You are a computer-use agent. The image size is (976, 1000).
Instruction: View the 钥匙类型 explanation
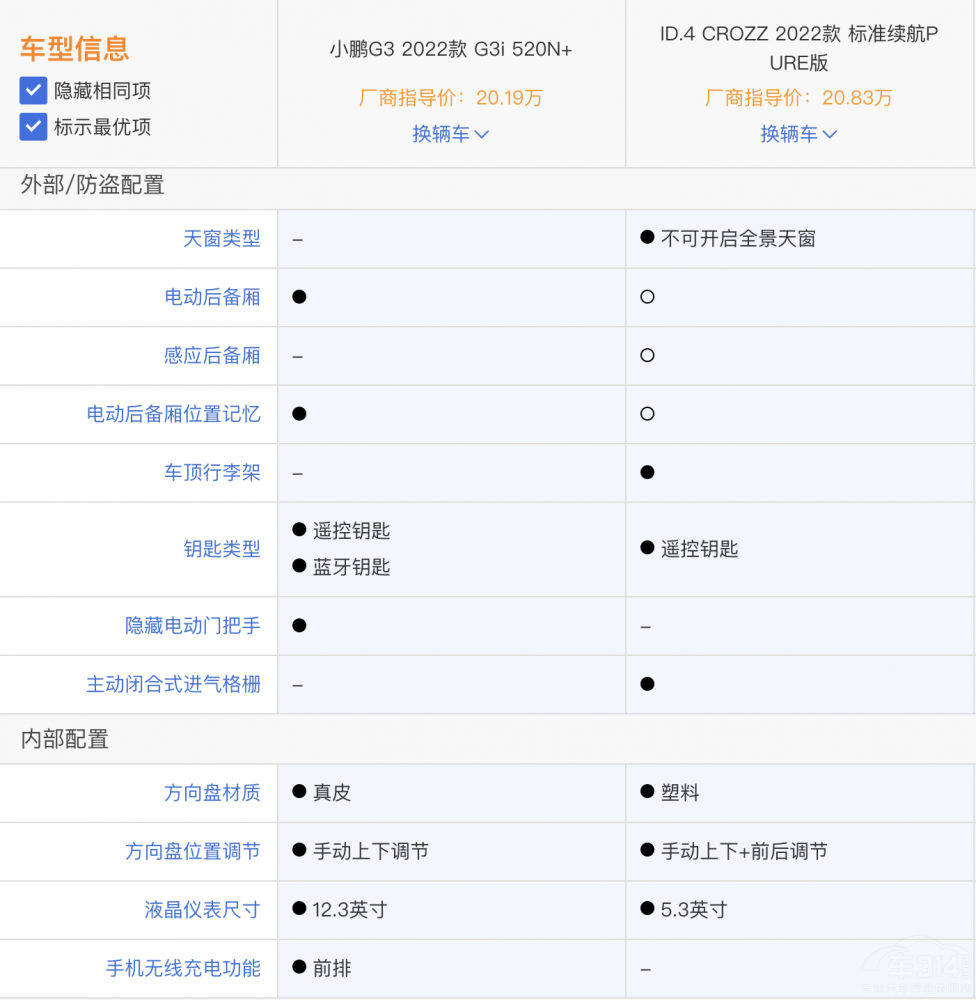221,549
